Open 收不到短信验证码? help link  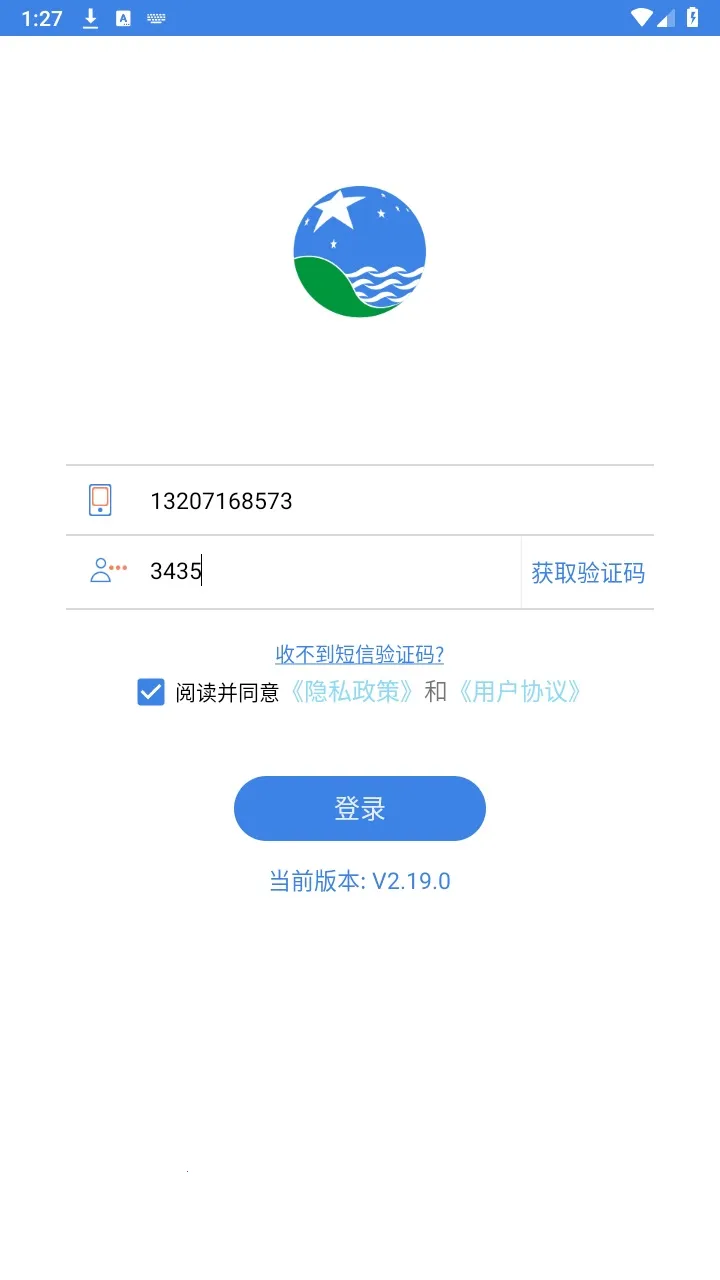coord(360,654)
